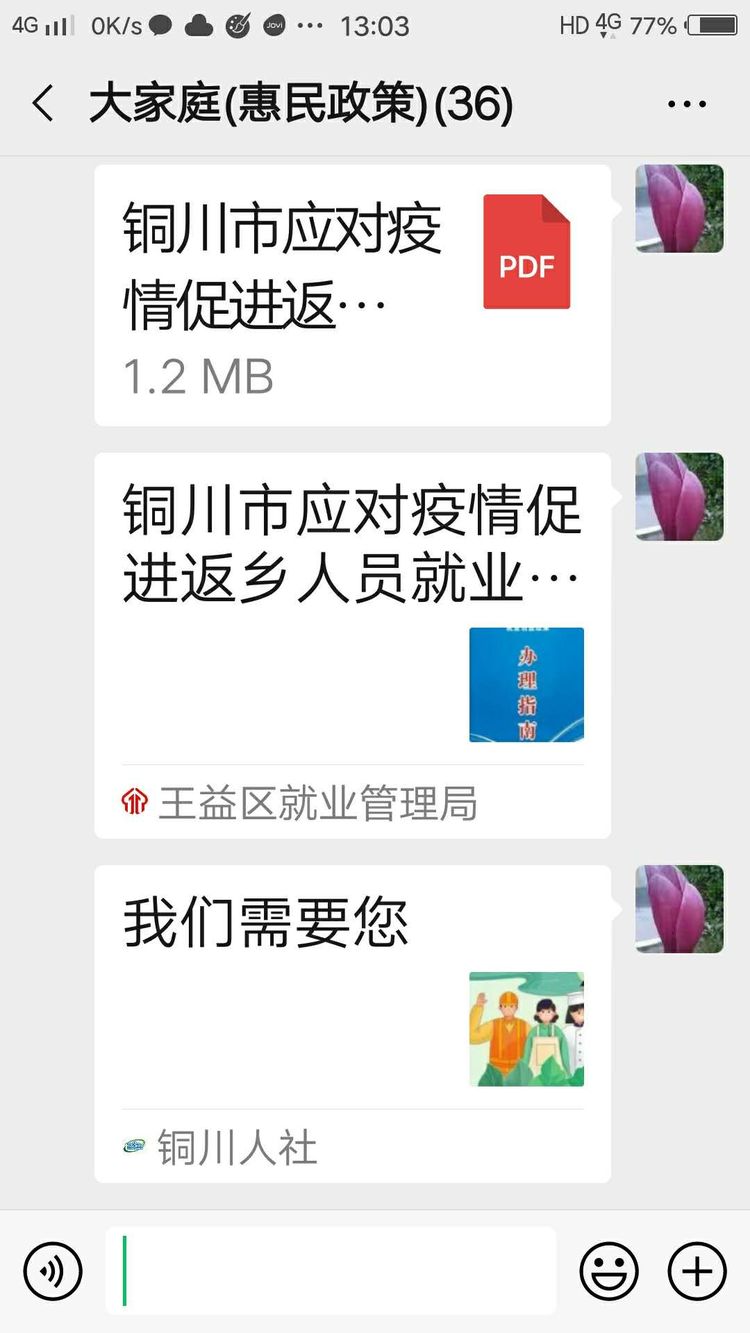Viewport: 750px width, 1333px height.
Task: Go back from the 大家庭 group chat
Action: [42, 103]
